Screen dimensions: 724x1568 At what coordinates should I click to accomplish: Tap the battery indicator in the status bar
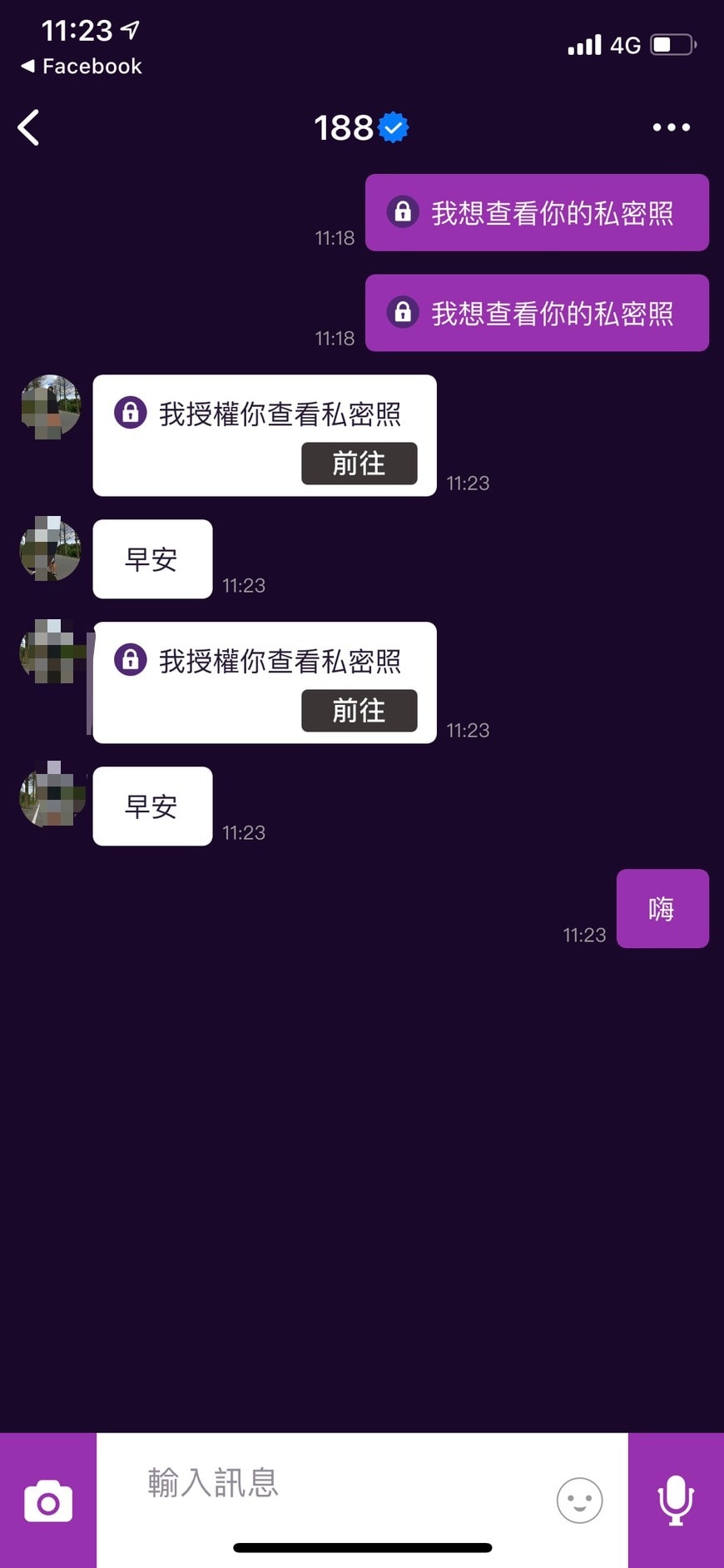pyautogui.click(x=671, y=43)
